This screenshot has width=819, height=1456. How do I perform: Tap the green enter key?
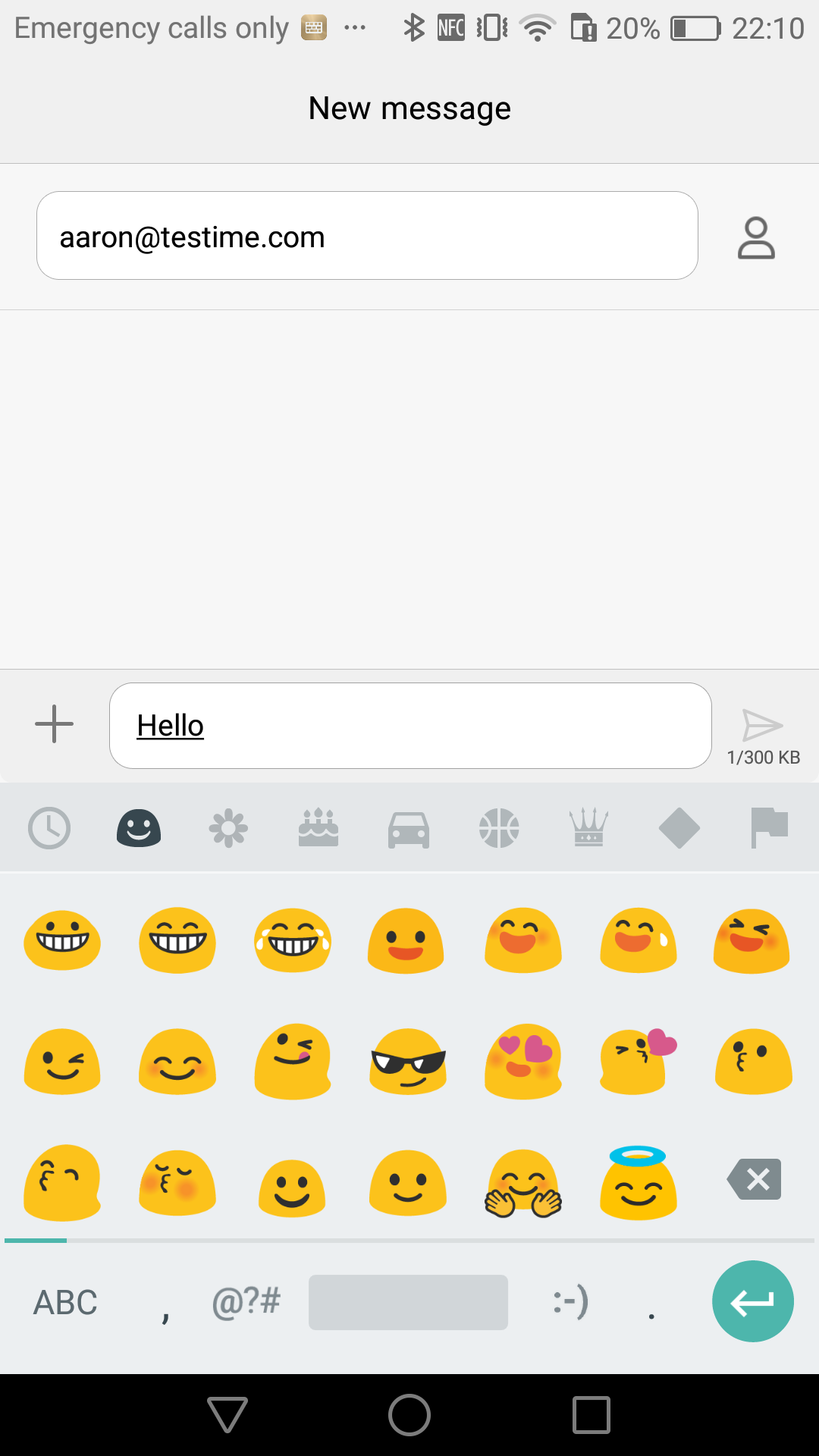[753, 1301]
